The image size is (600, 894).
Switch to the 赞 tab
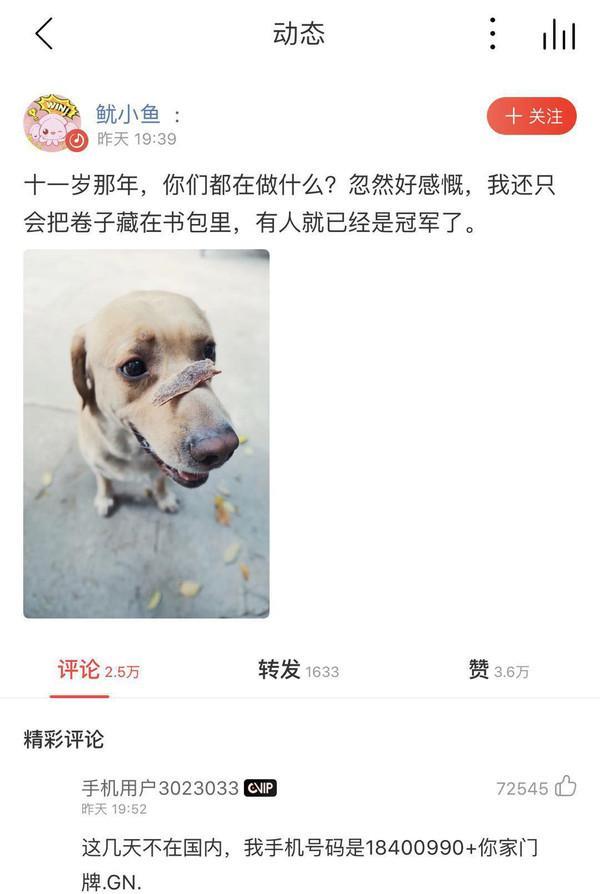tap(498, 670)
